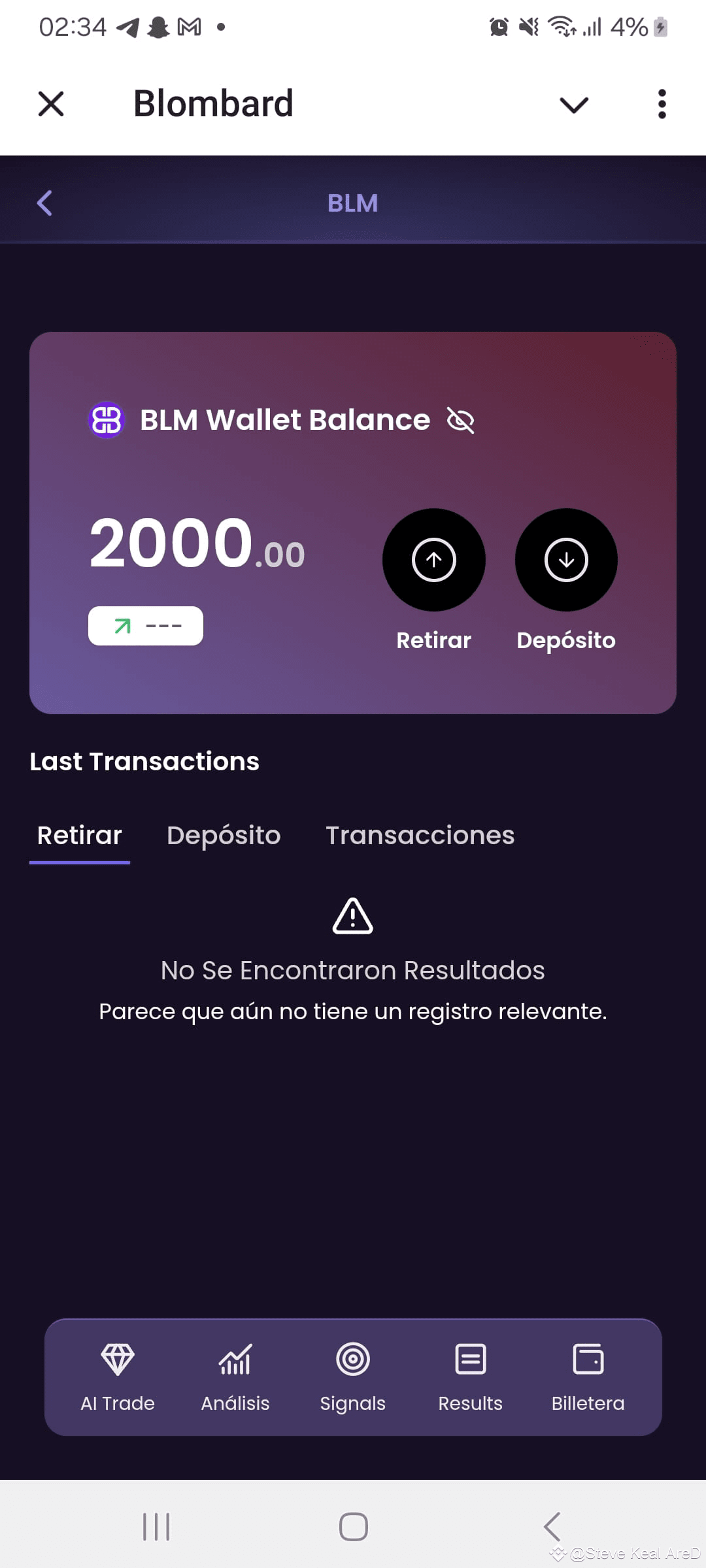Go back from the BLM screen
This screenshot has height=1568, width=706.
(44, 203)
